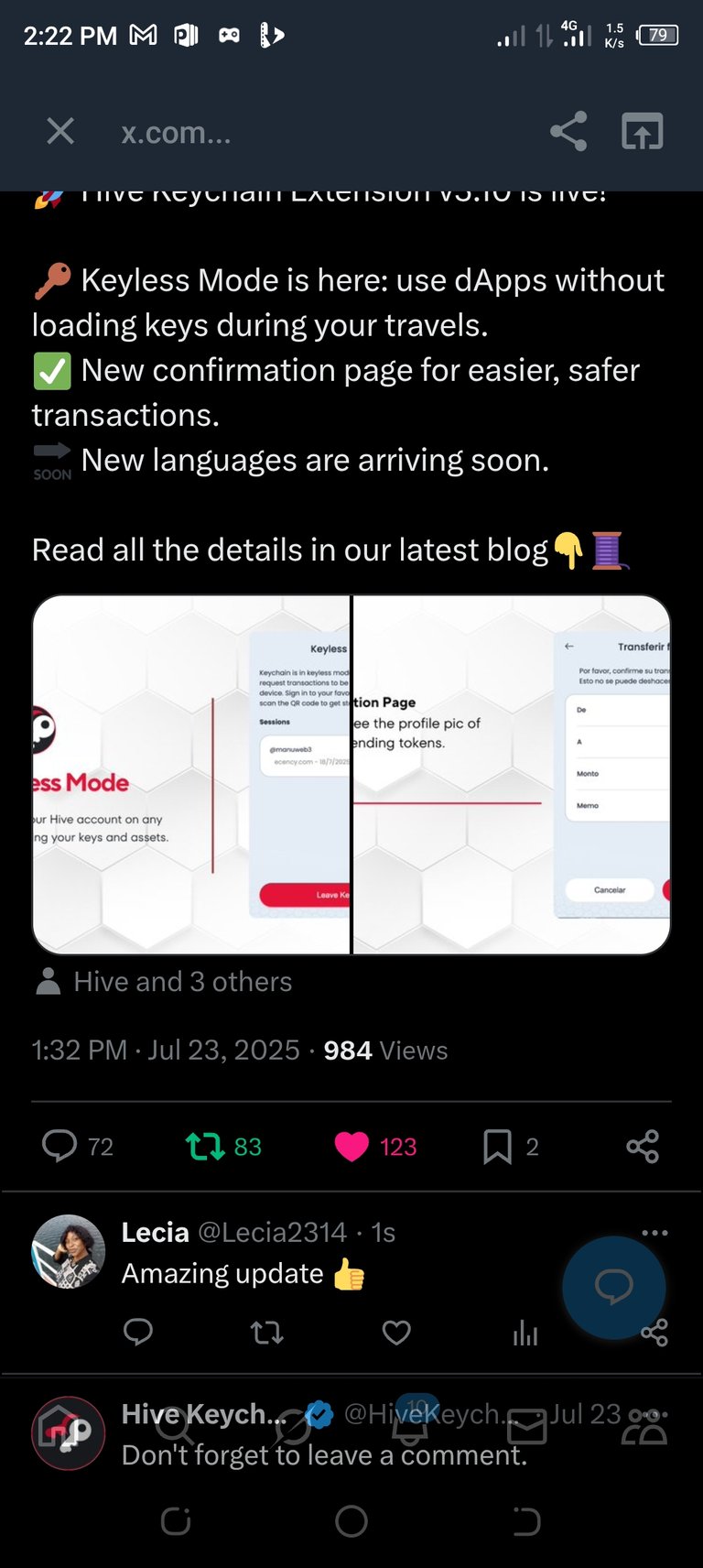Viewport: 703px width, 1568px height.
Task: Close the x.com browser tab
Action: tap(60, 131)
